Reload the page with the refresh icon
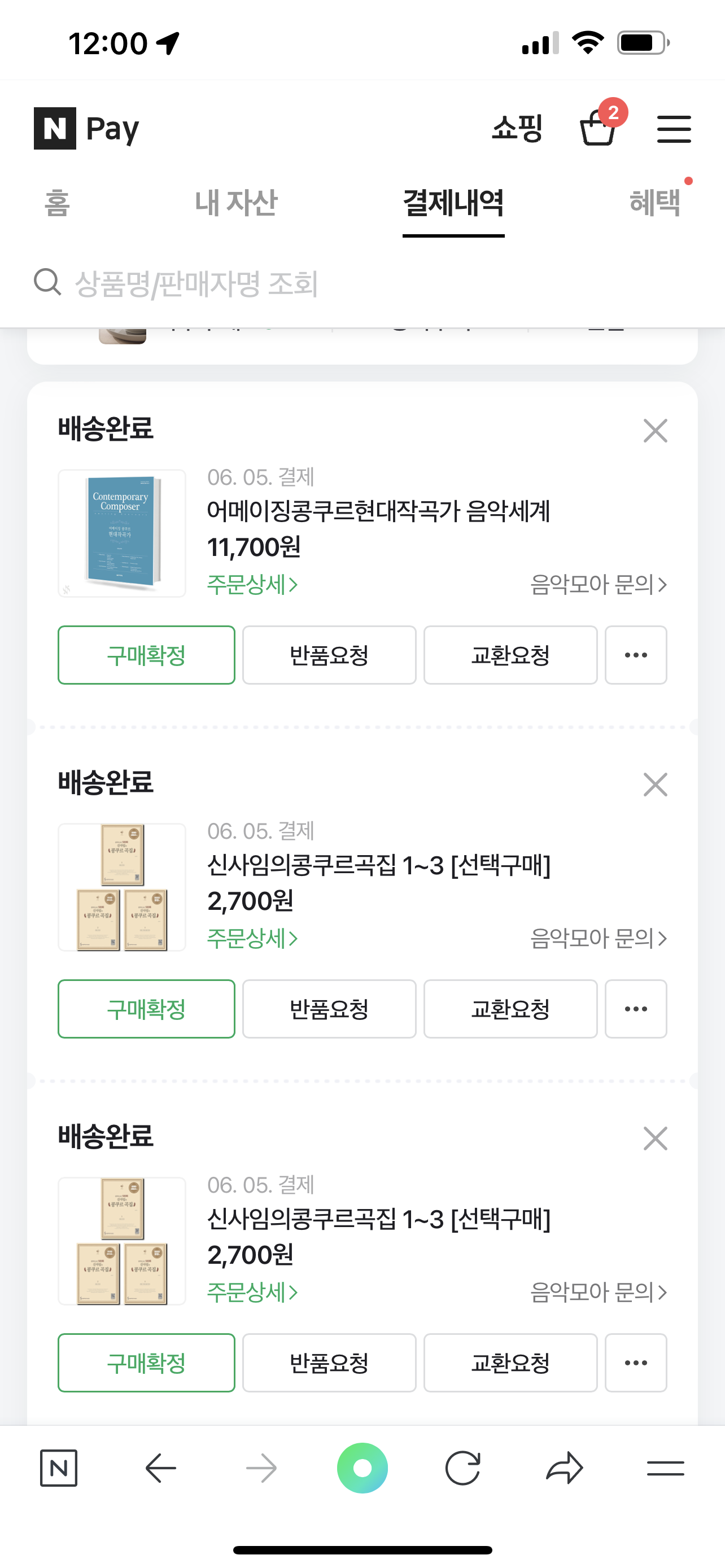This screenshot has width=725, height=1568. point(463,1468)
